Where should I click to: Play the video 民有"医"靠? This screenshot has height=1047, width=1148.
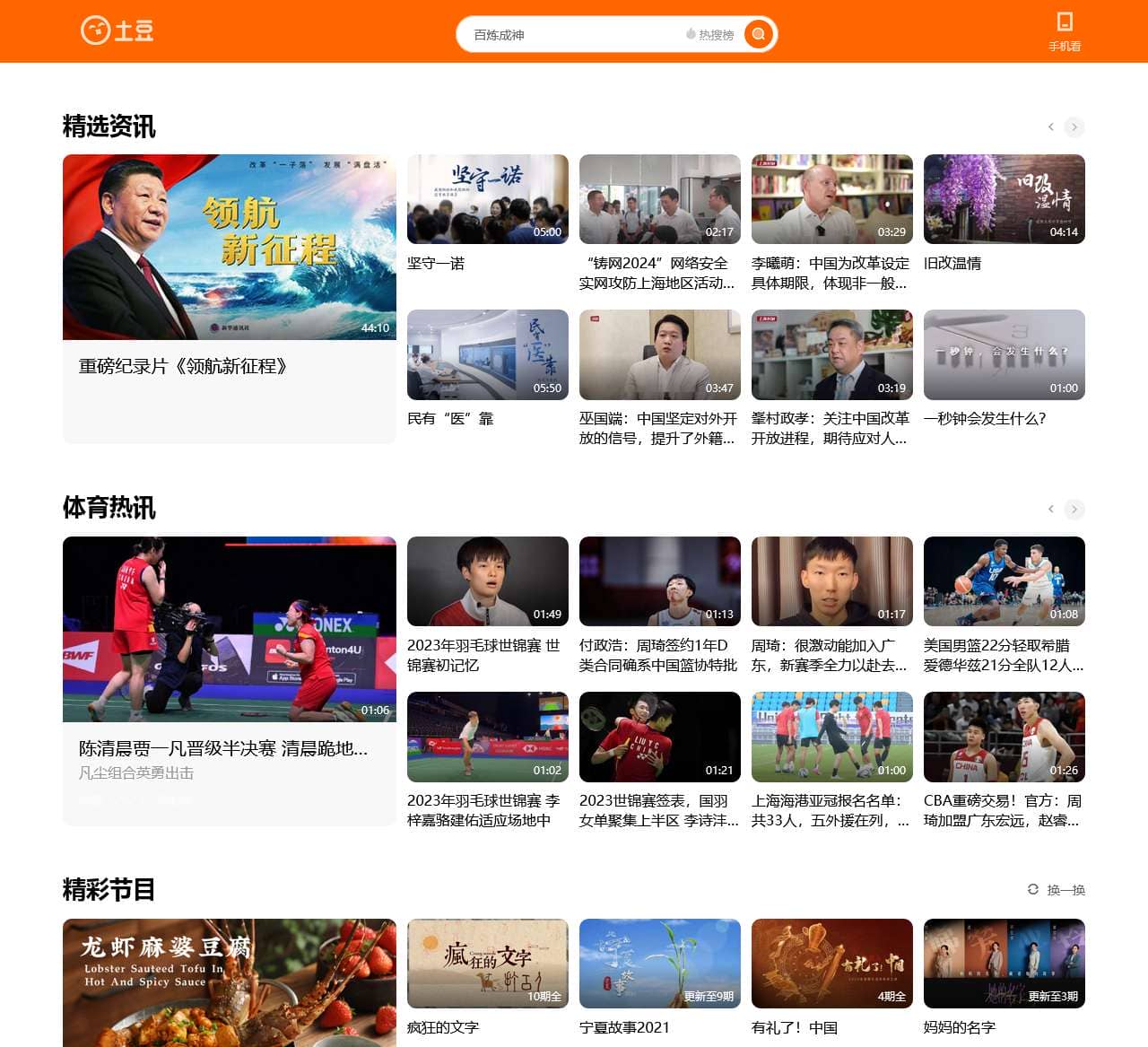pyautogui.click(x=488, y=354)
